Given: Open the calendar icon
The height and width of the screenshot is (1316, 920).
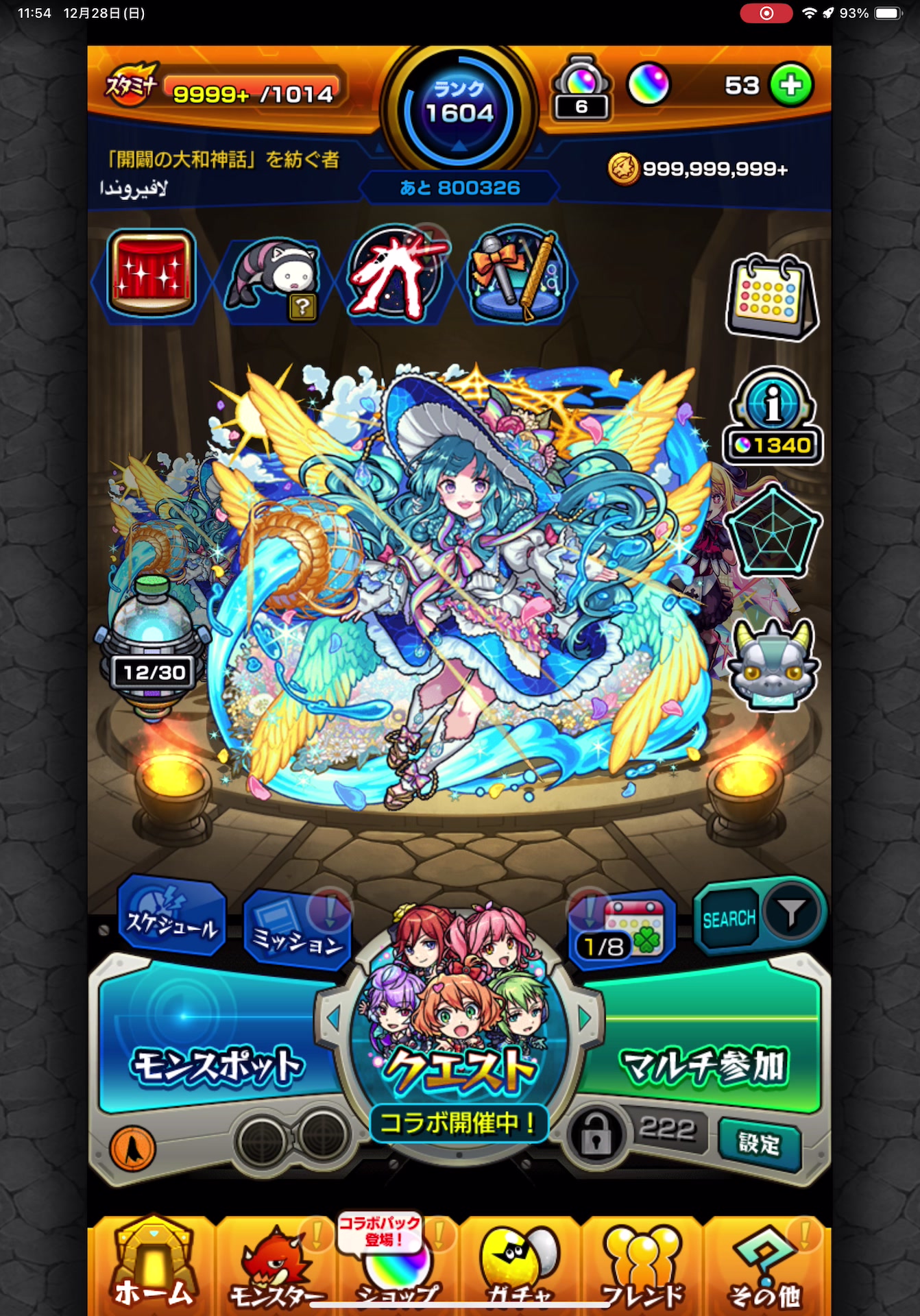Looking at the screenshot, I should [x=771, y=298].
